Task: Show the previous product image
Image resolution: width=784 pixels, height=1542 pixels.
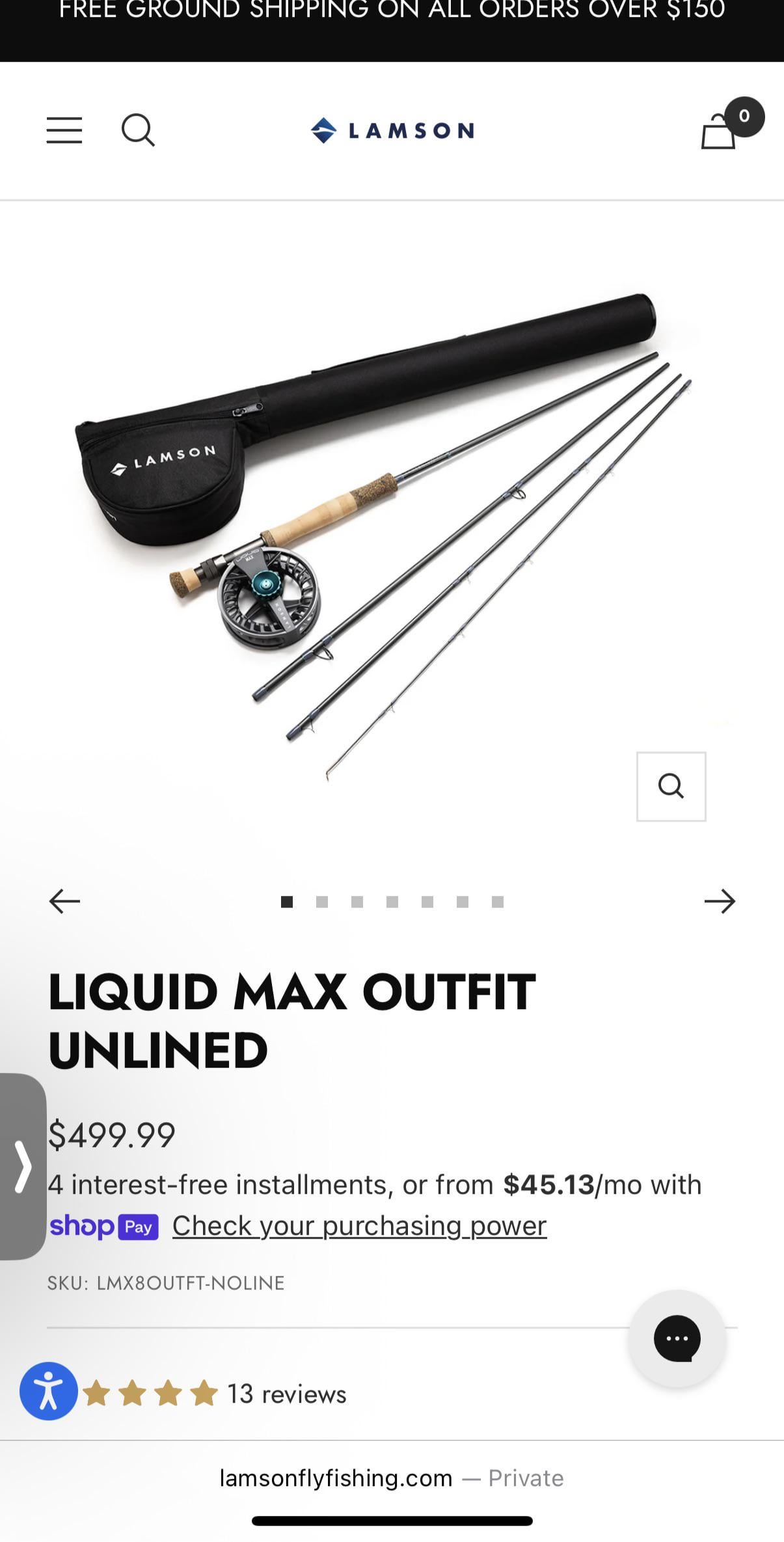Action: click(x=64, y=901)
